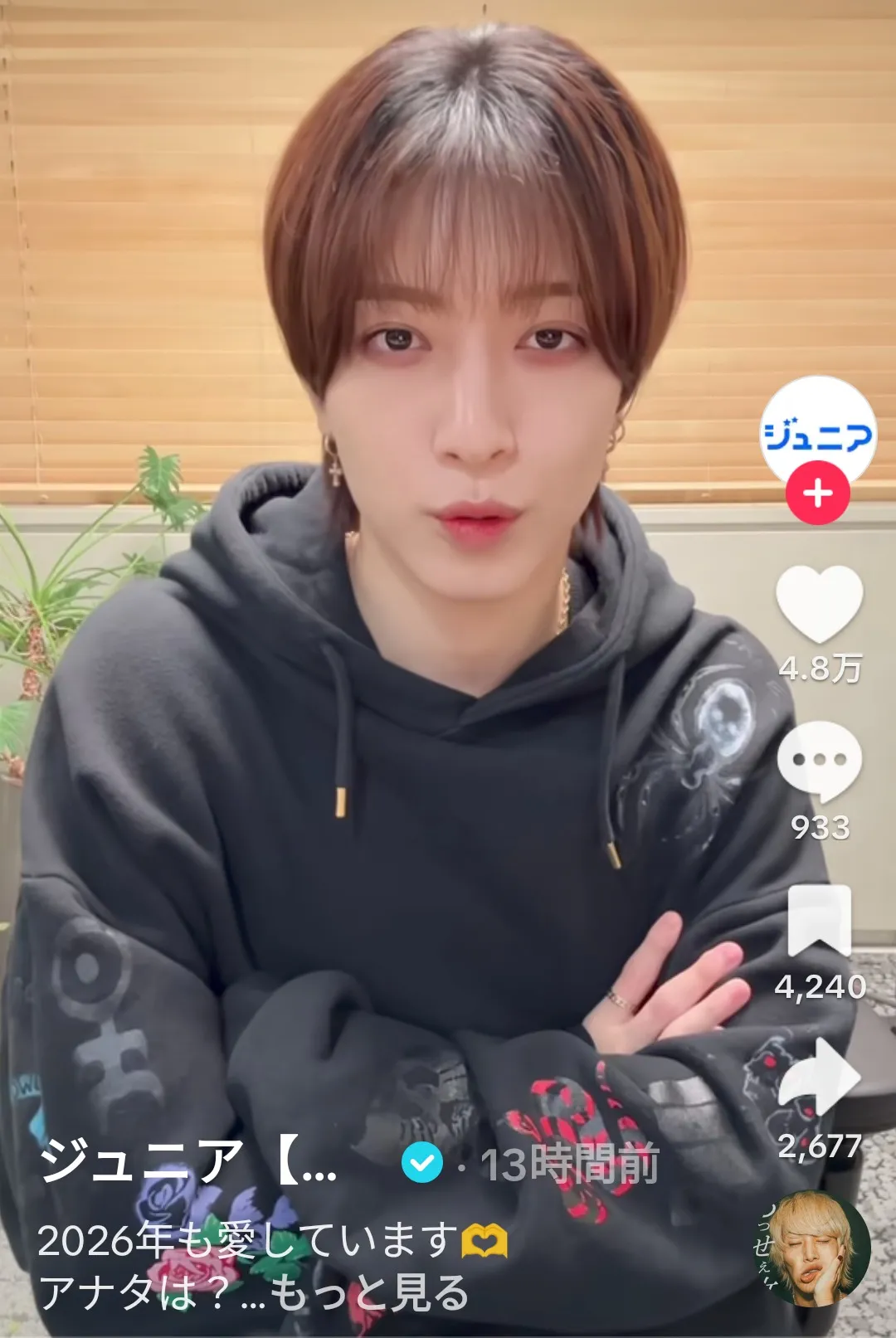The width and height of the screenshot is (896, 1338).
Task: Bookmark this video
Action: click(819, 921)
